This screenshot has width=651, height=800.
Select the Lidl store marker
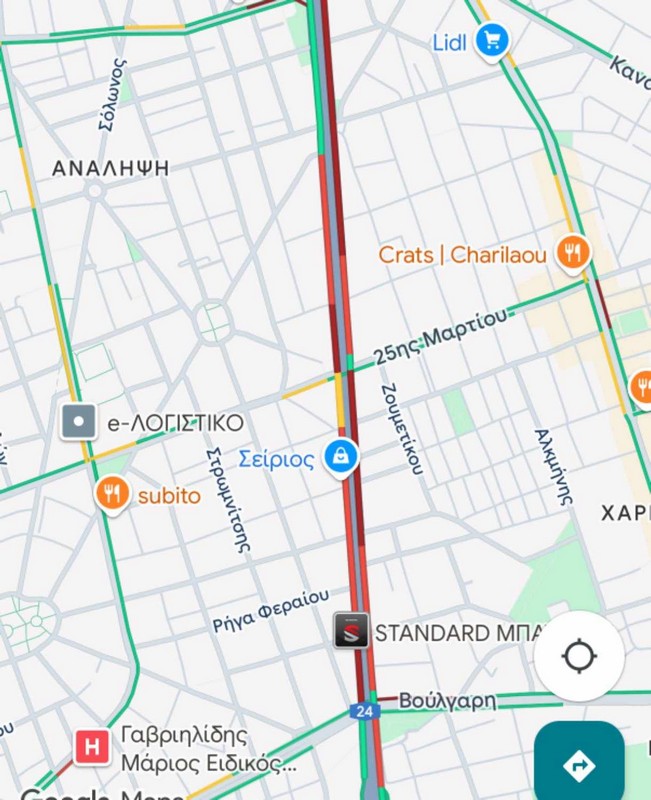coord(491,41)
